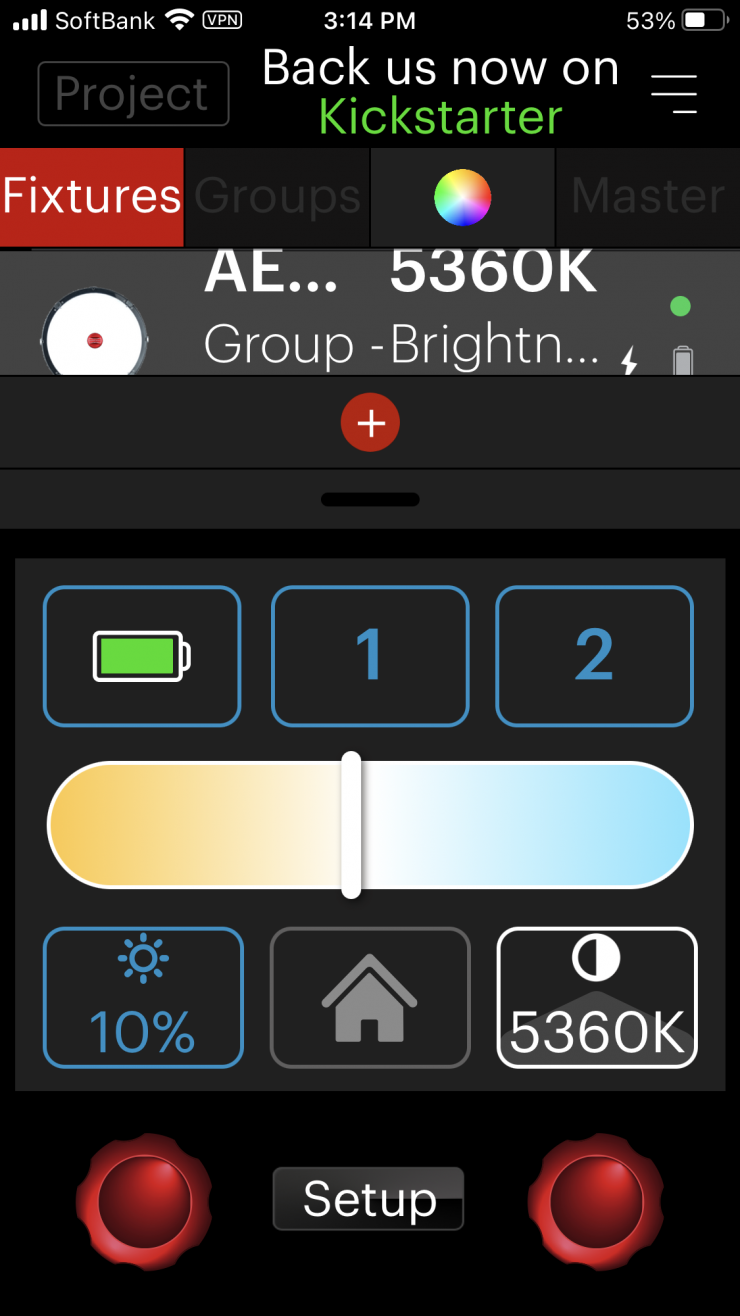Viewport: 740px width, 1316px height.
Task: Select preset 2
Action: 594,656
